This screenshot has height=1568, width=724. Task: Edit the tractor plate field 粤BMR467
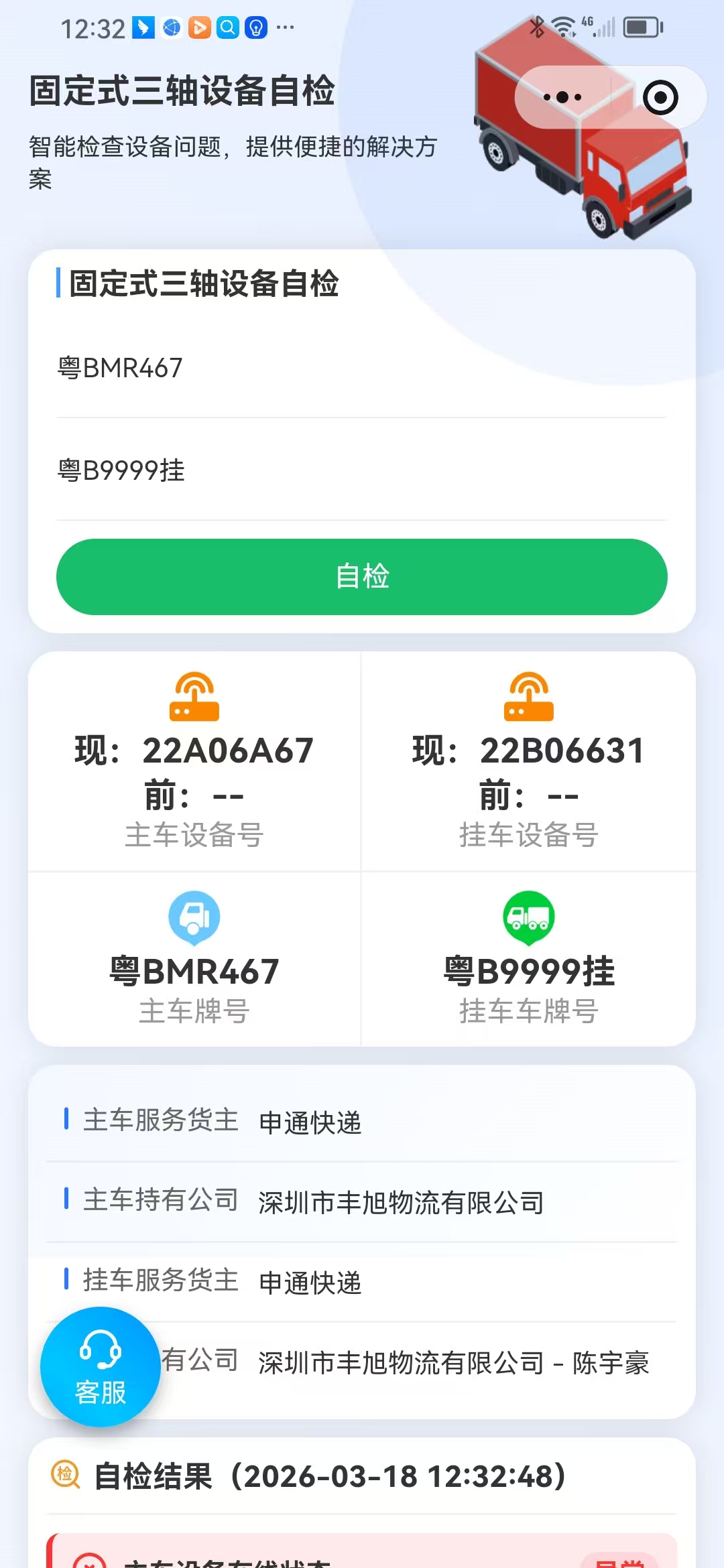coord(361,369)
